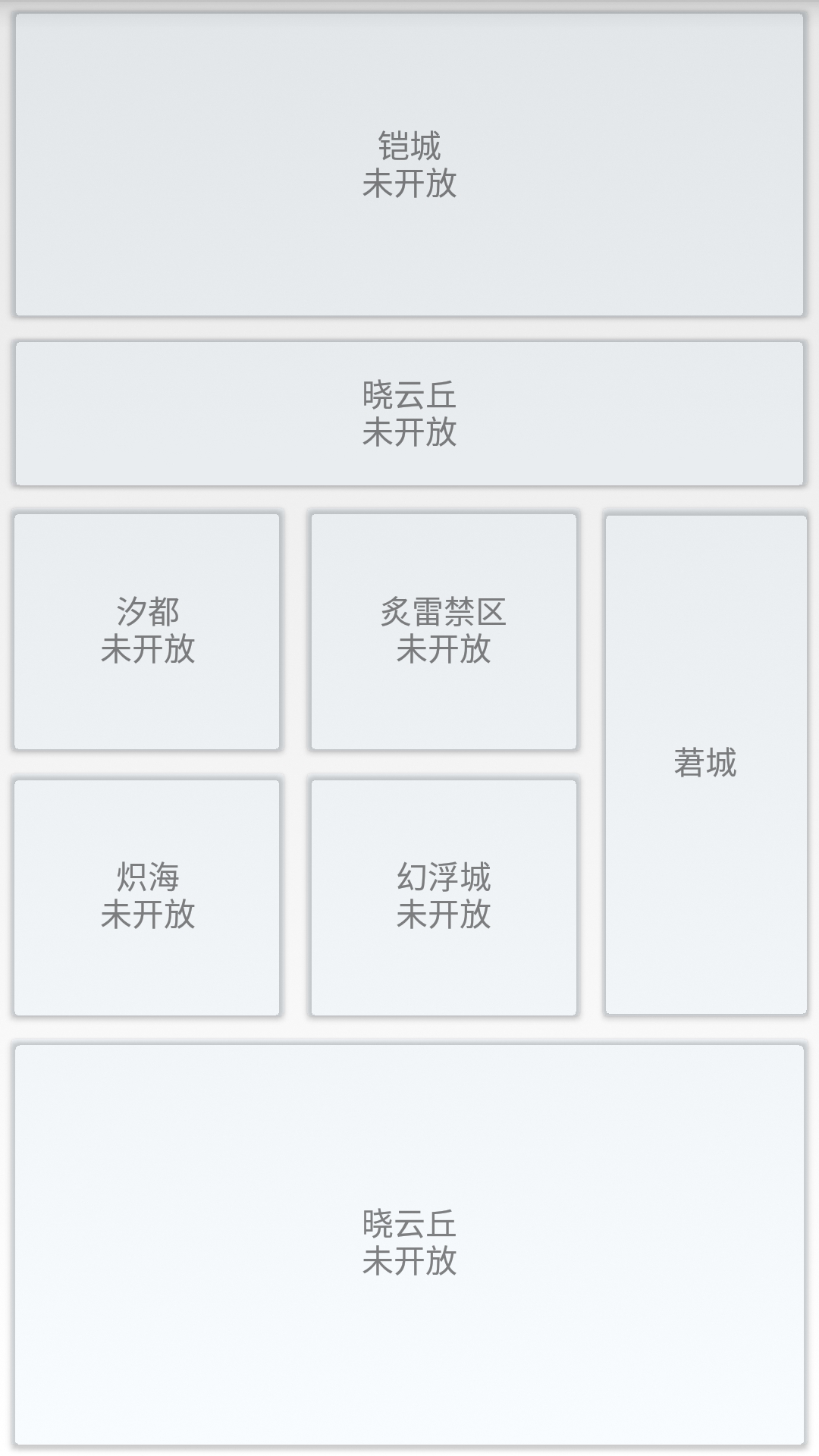Open the 炽海 tile
The image size is (819, 1456).
click(x=147, y=897)
